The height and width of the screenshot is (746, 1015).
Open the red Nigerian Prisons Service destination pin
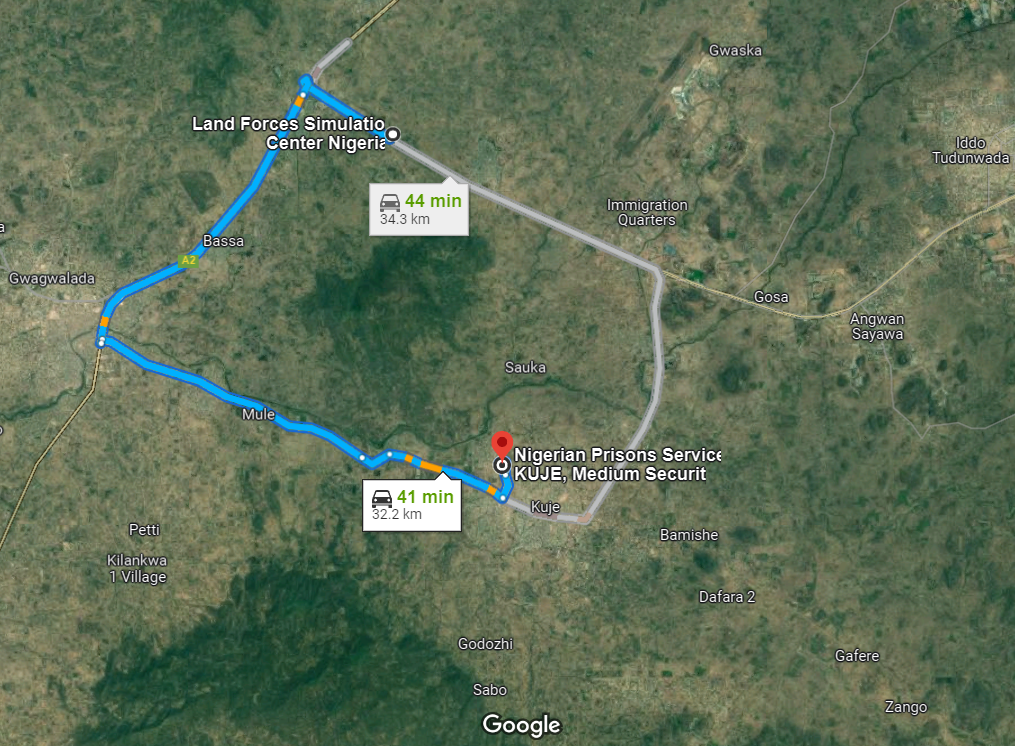point(501,447)
